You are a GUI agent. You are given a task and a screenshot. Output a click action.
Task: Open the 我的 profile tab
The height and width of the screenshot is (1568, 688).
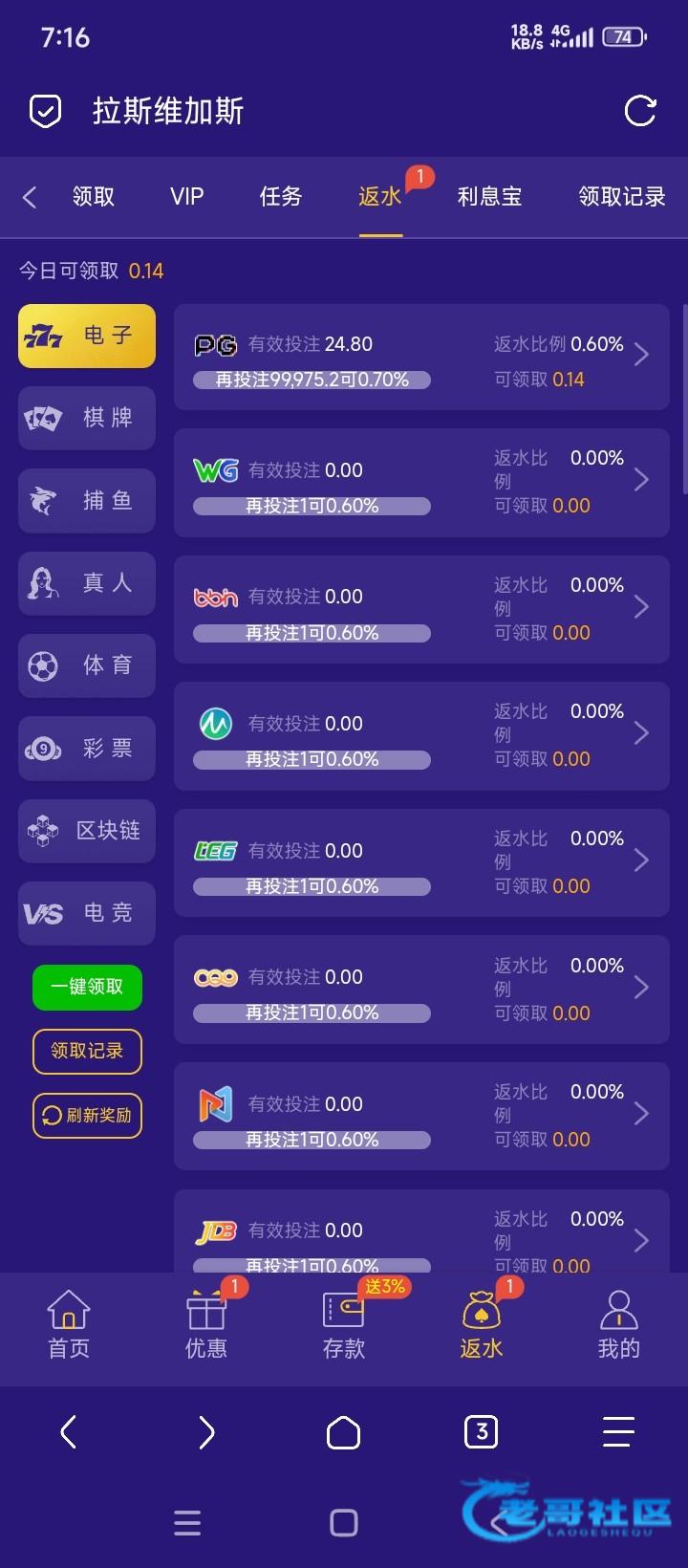click(x=619, y=1325)
